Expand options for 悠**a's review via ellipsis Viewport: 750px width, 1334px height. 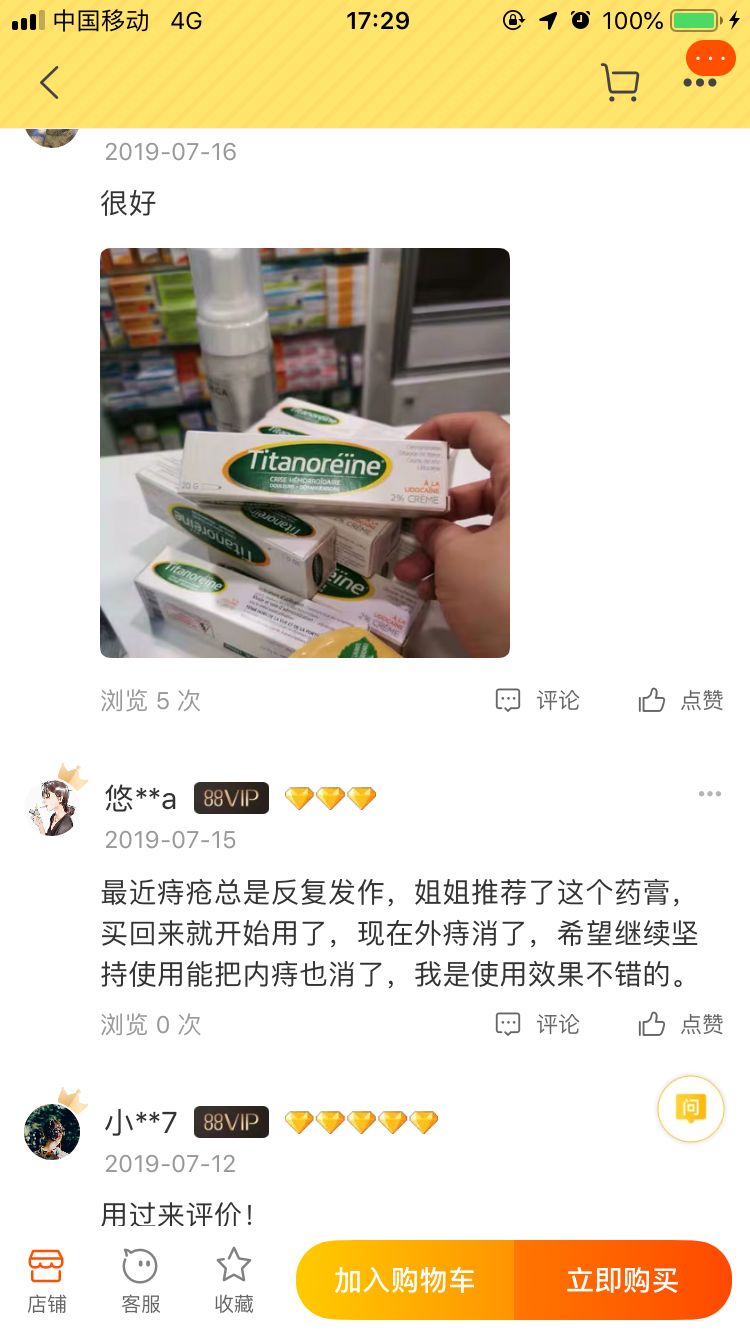pyautogui.click(x=710, y=793)
